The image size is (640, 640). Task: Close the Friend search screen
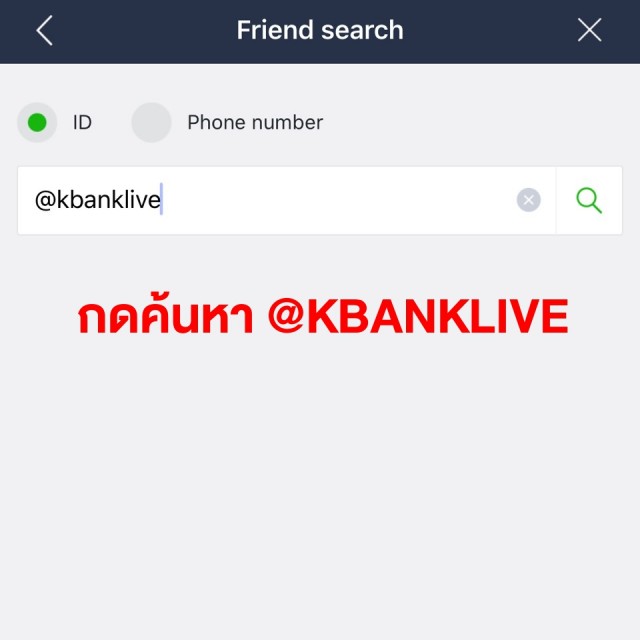click(590, 30)
